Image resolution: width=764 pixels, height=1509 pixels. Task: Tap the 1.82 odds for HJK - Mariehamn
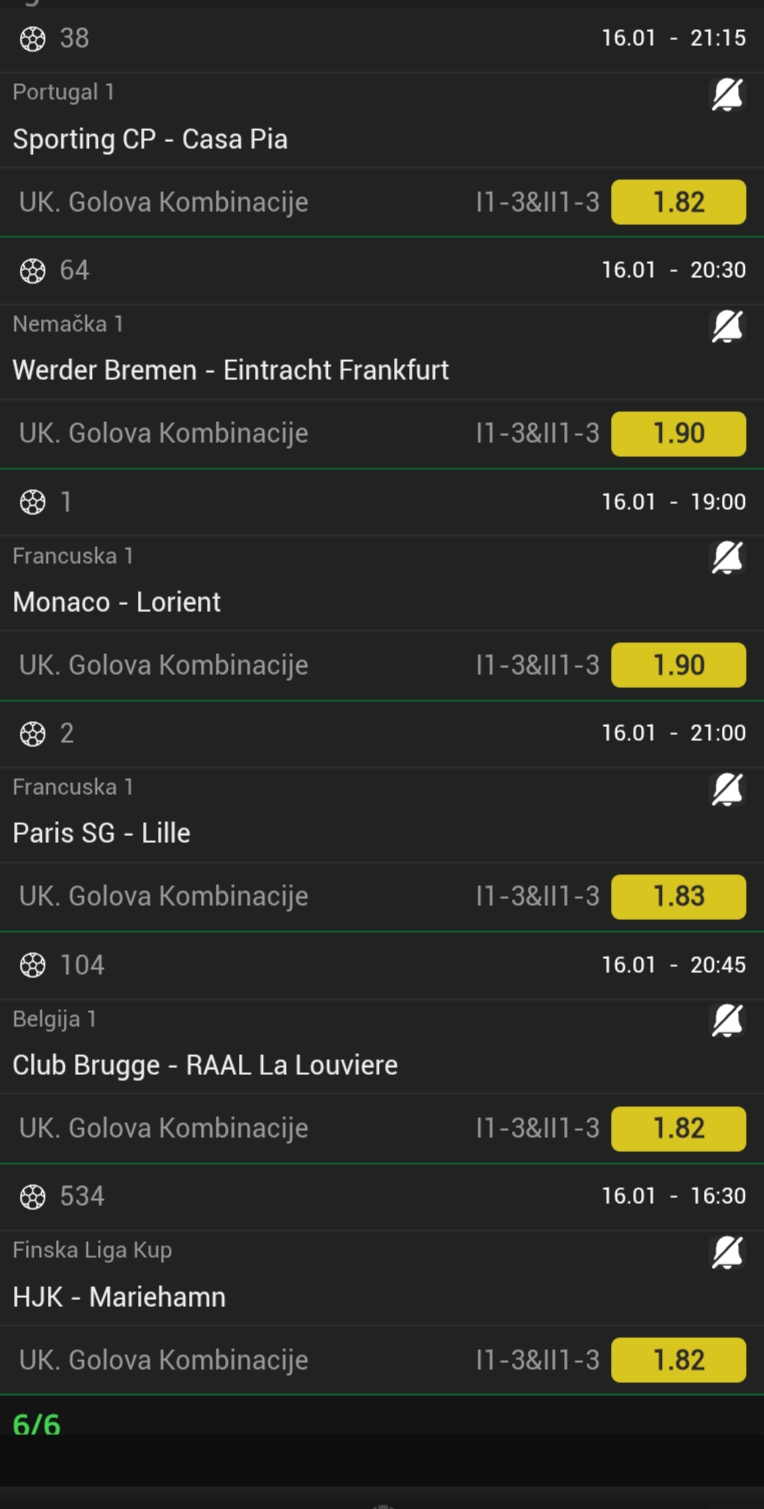[x=678, y=1360]
